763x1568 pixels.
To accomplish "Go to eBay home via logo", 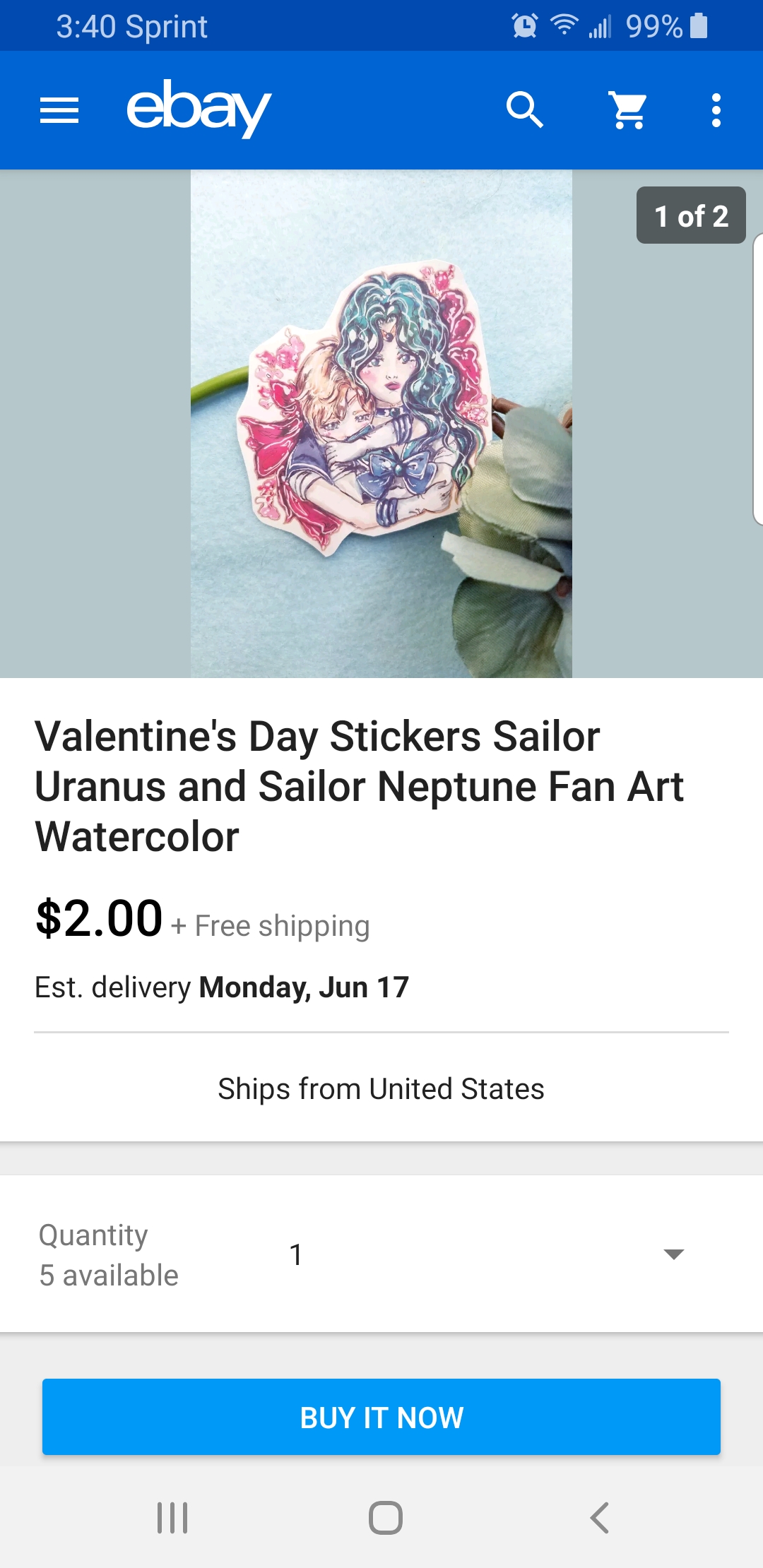I will [199, 109].
